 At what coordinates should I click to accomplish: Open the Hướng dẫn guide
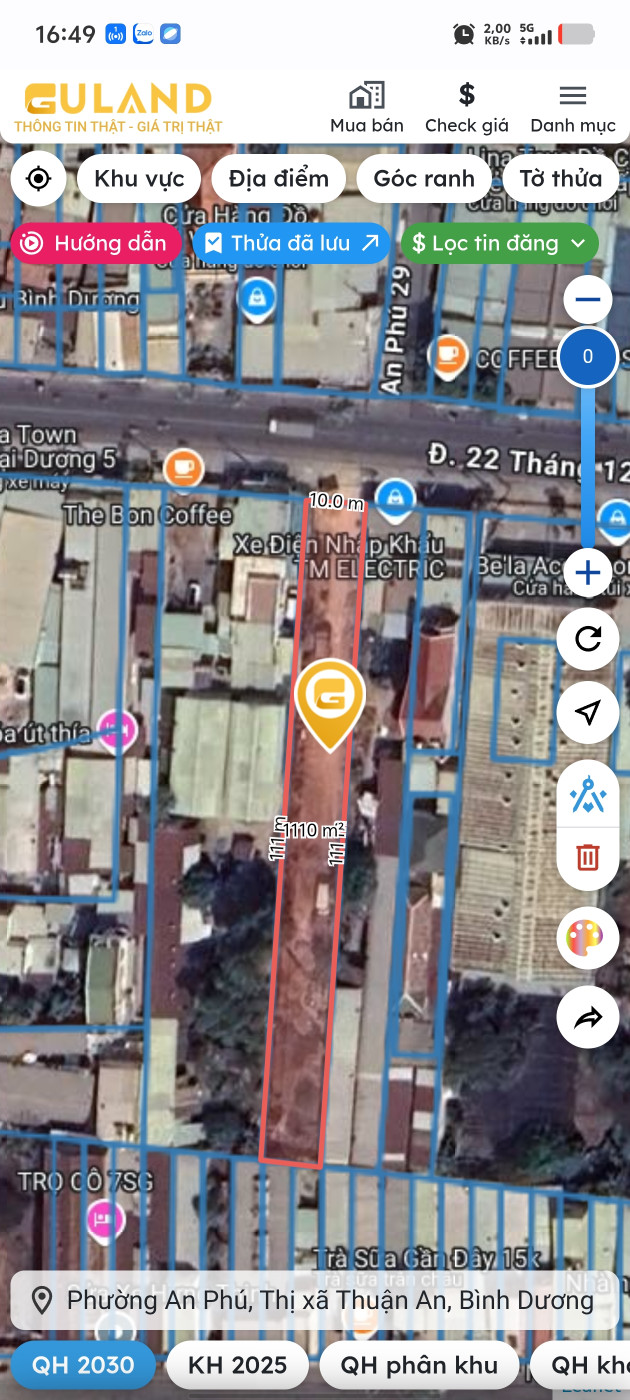coord(96,243)
